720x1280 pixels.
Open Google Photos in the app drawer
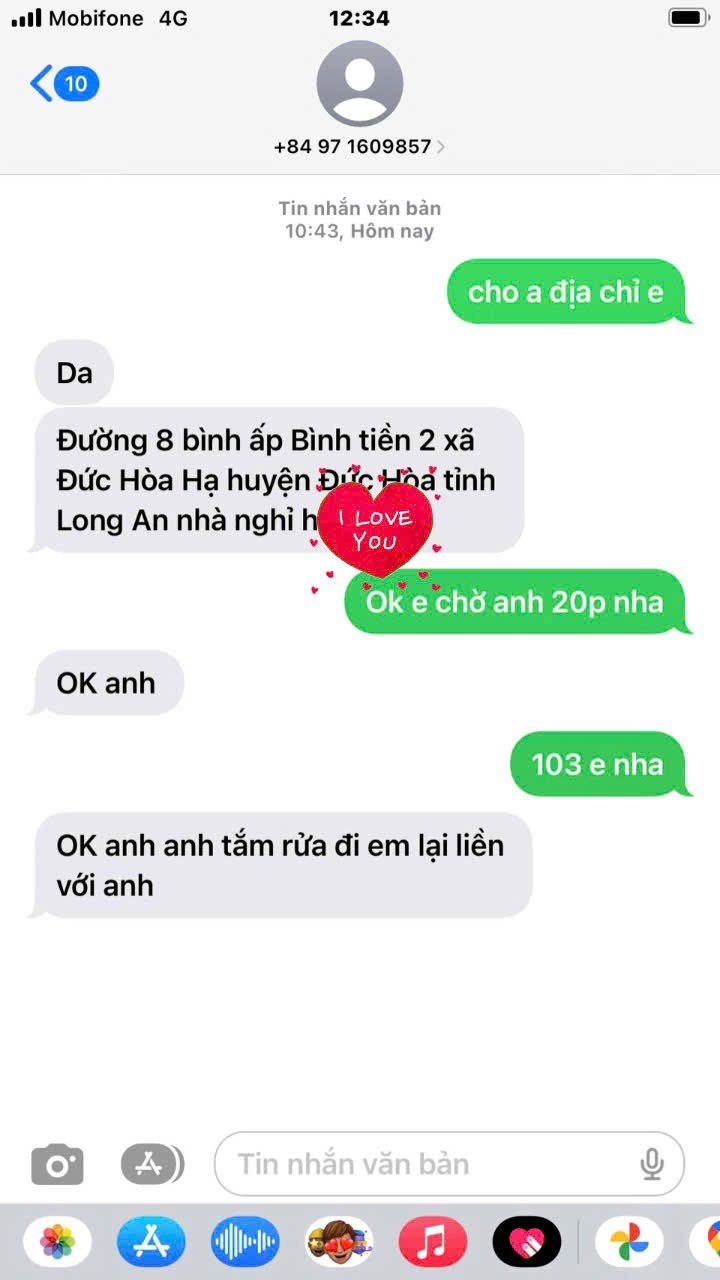click(629, 1243)
